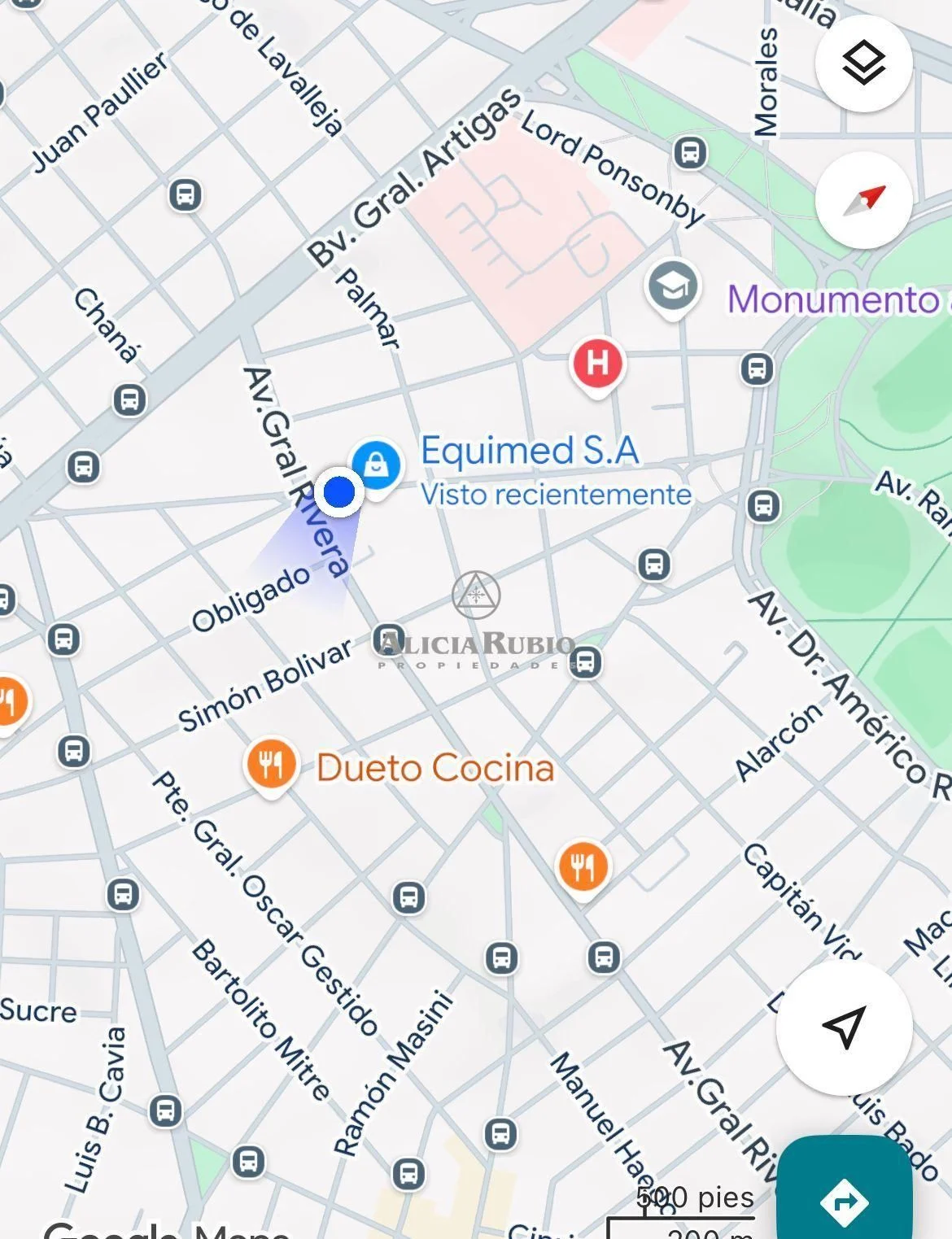Tap the compass to reset orientation

point(863,199)
